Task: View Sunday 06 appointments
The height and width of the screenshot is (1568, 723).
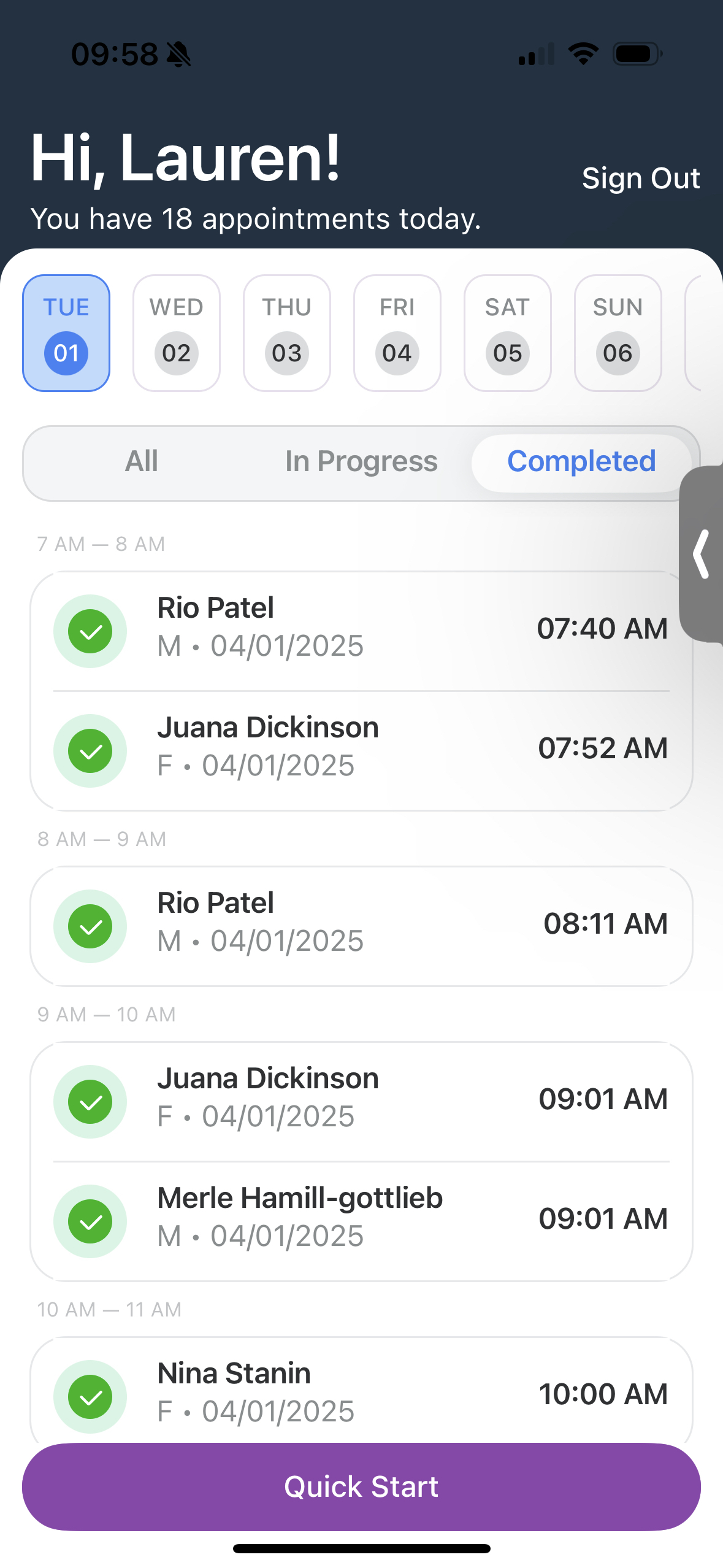Action: (618, 333)
